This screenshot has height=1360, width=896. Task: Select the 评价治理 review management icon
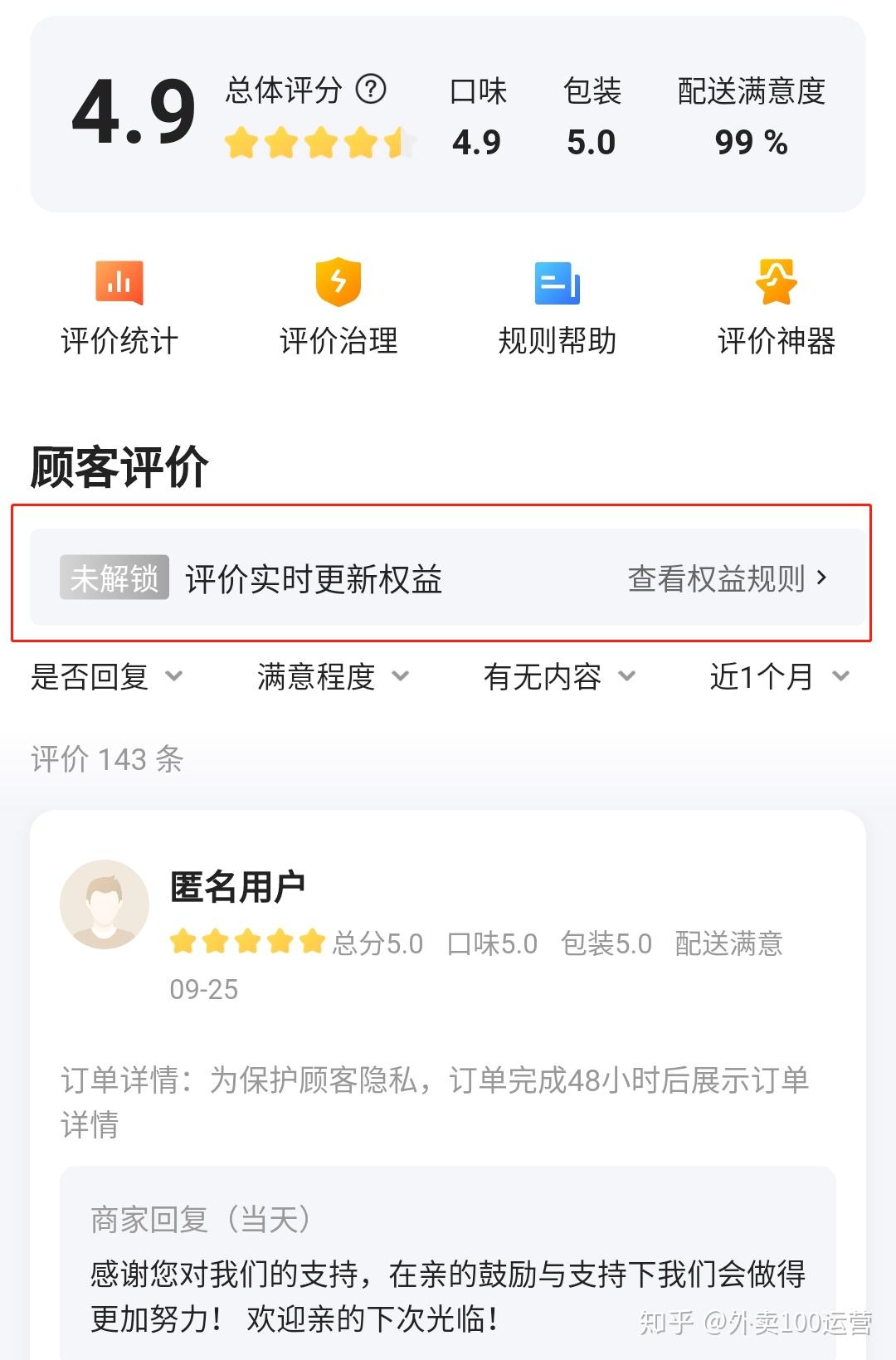(338, 307)
